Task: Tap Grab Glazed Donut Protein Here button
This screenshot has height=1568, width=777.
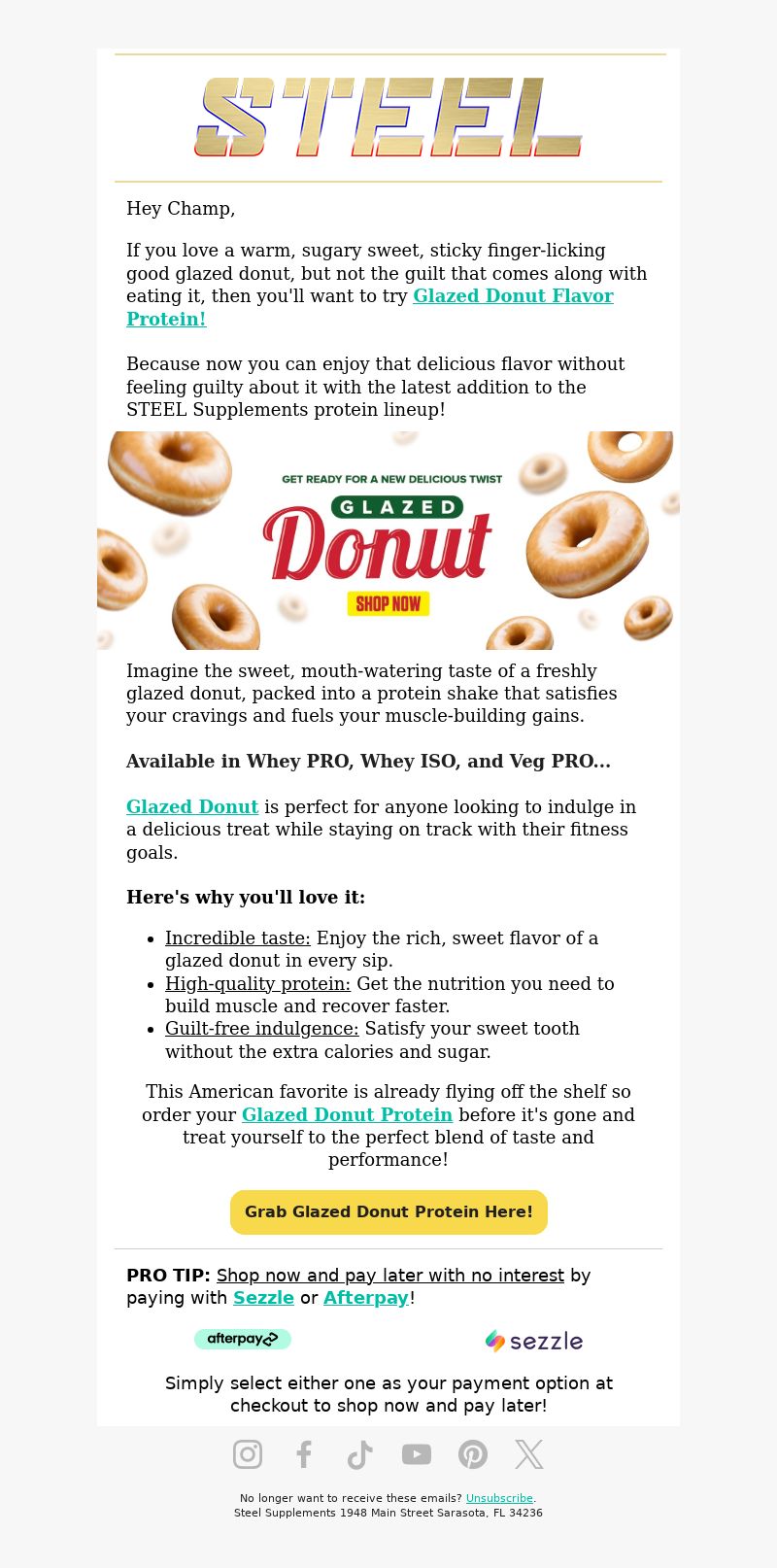Action: click(388, 1212)
